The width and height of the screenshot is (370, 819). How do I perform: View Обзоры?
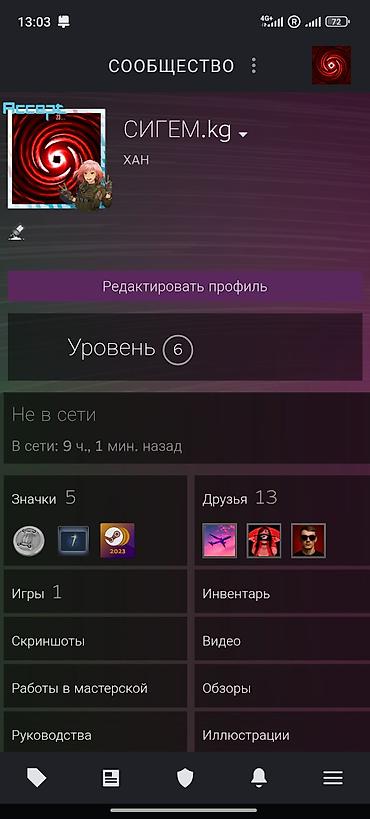(282, 687)
